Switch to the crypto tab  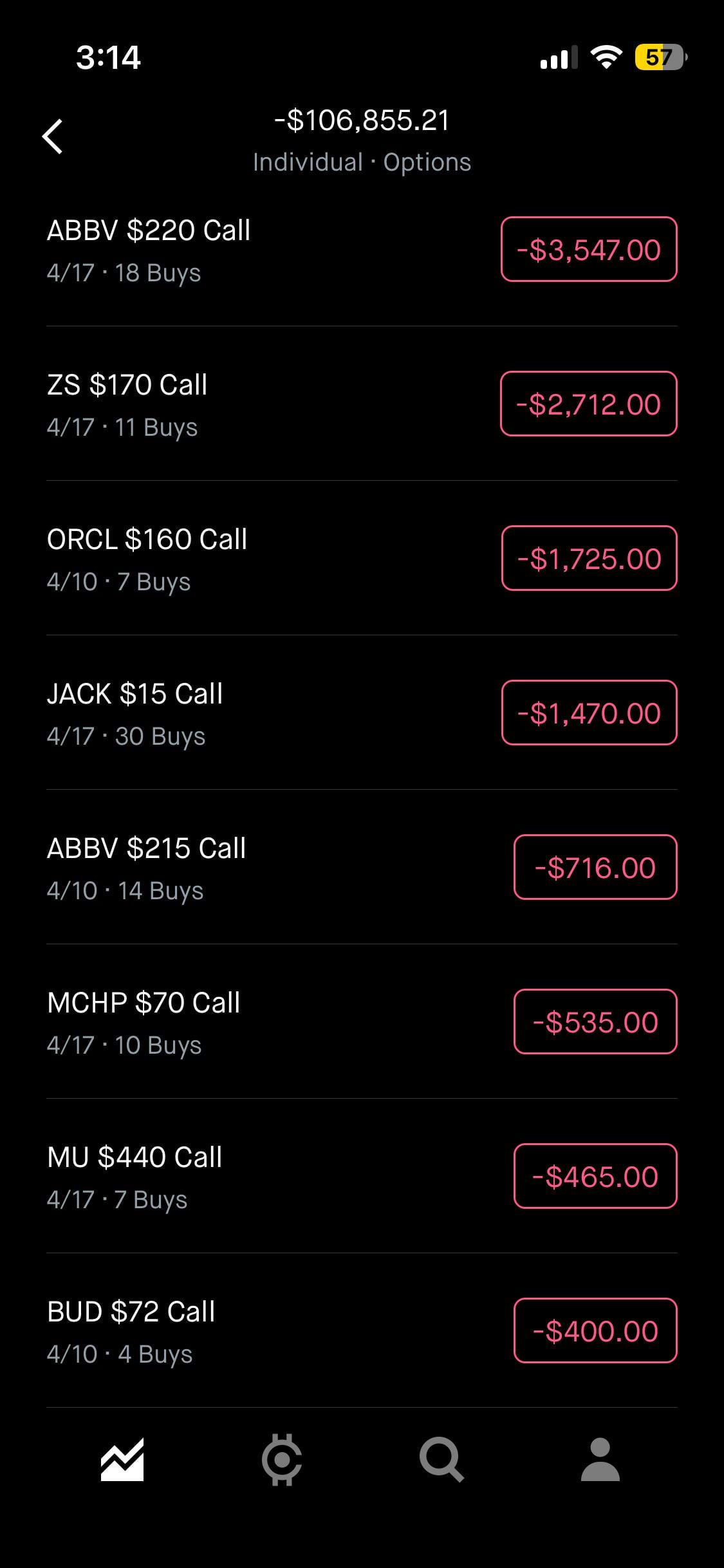tap(282, 1459)
